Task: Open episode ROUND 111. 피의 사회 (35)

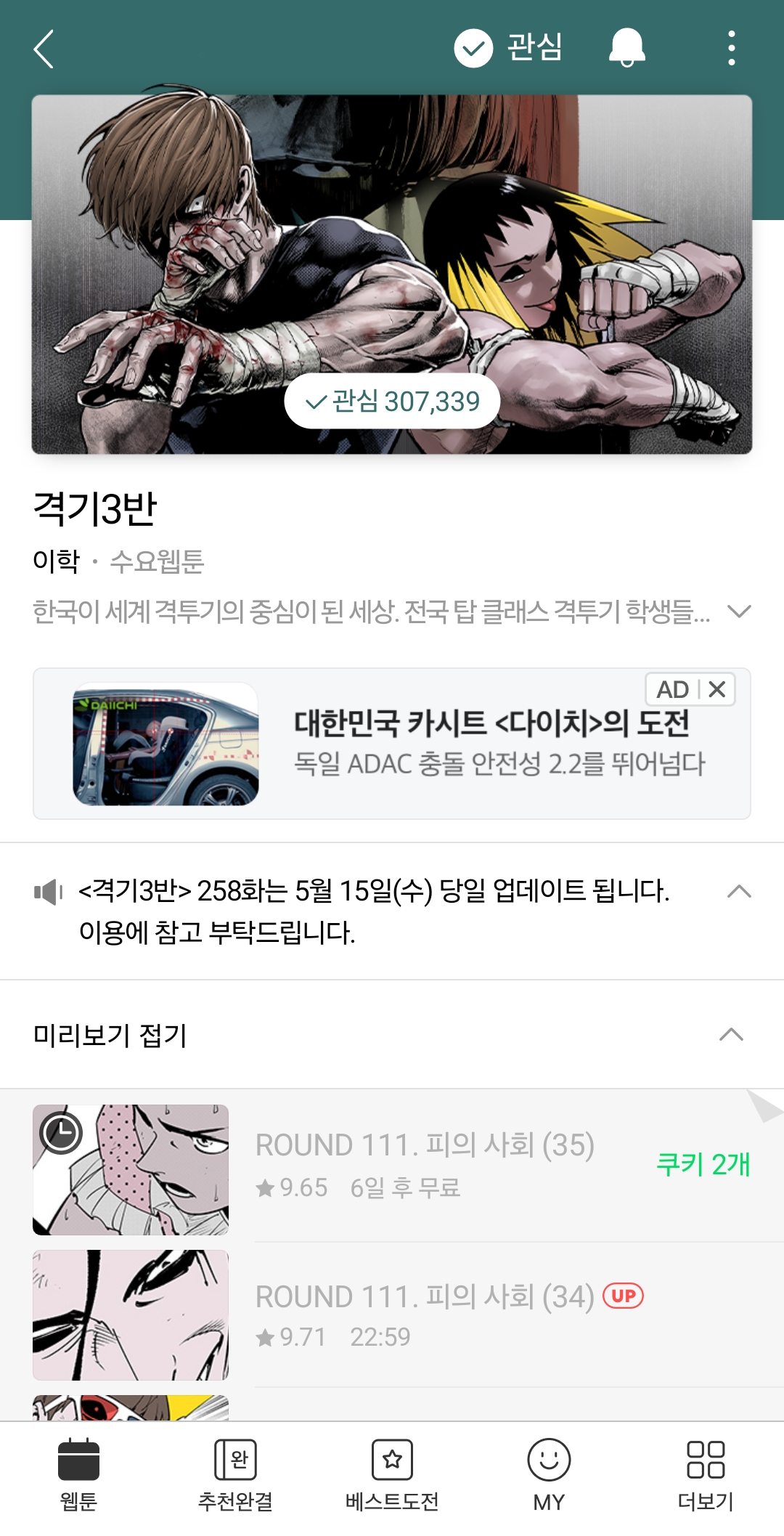Action: (x=392, y=1166)
